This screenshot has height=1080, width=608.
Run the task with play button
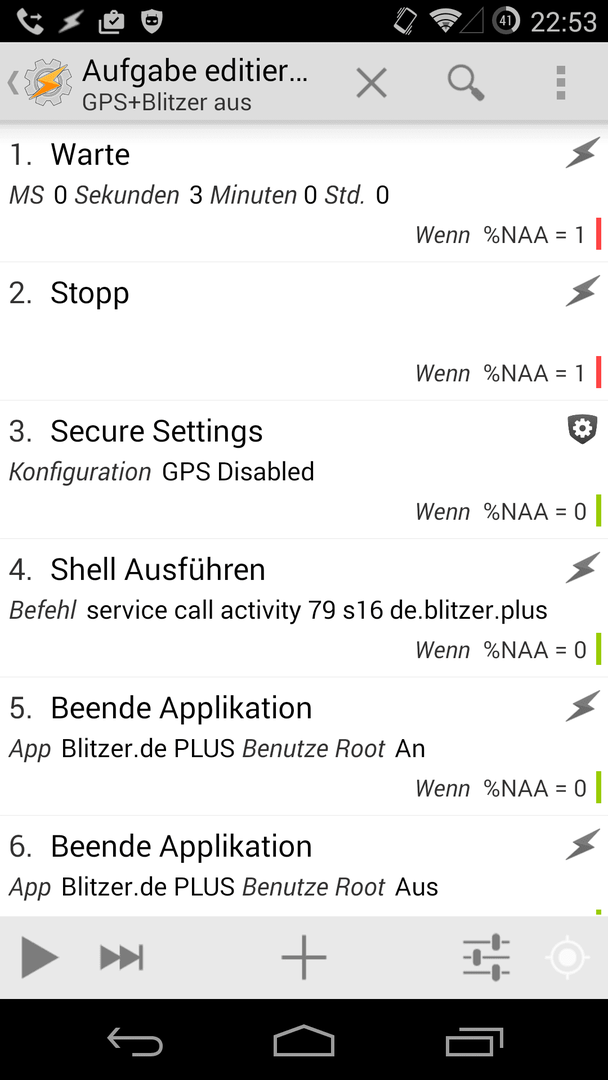tap(39, 957)
